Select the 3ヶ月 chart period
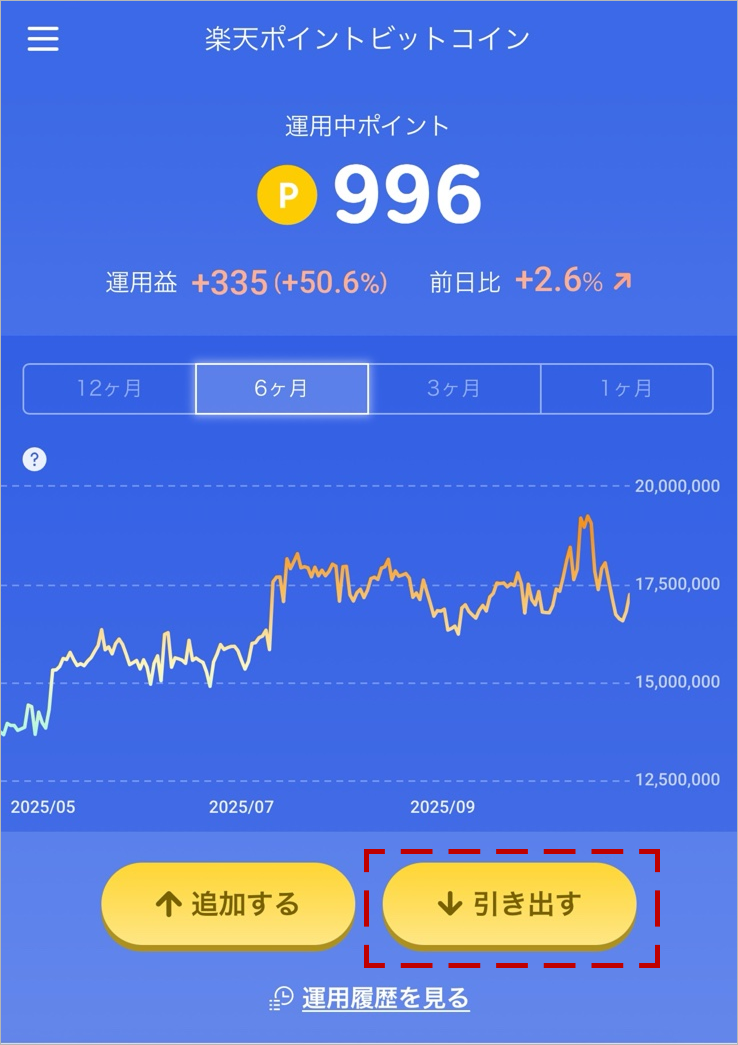Viewport: 738px width, 1045px height. click(455, 389)
